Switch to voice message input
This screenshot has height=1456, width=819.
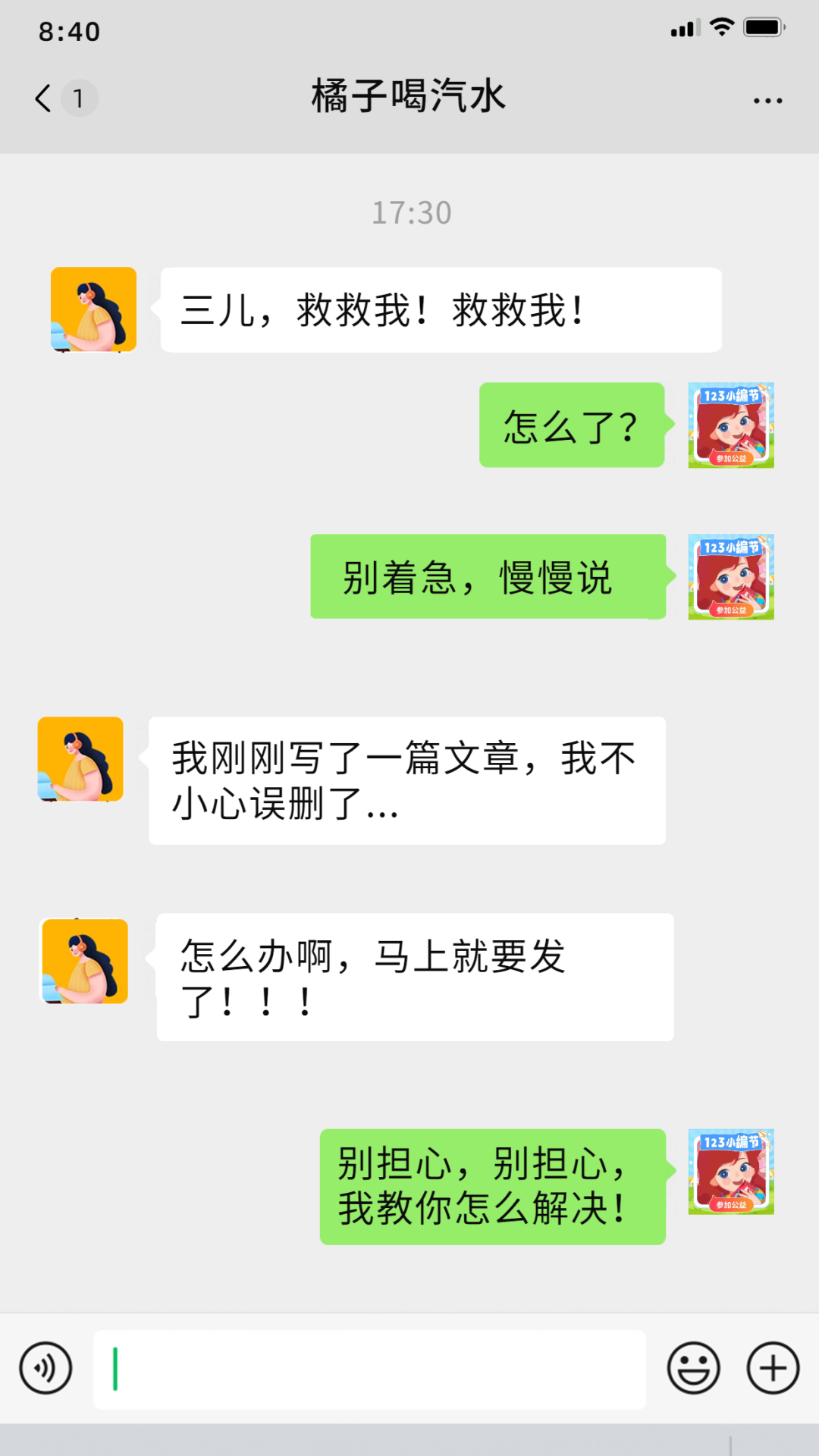pyautogui.click(x=45, y=1369)
